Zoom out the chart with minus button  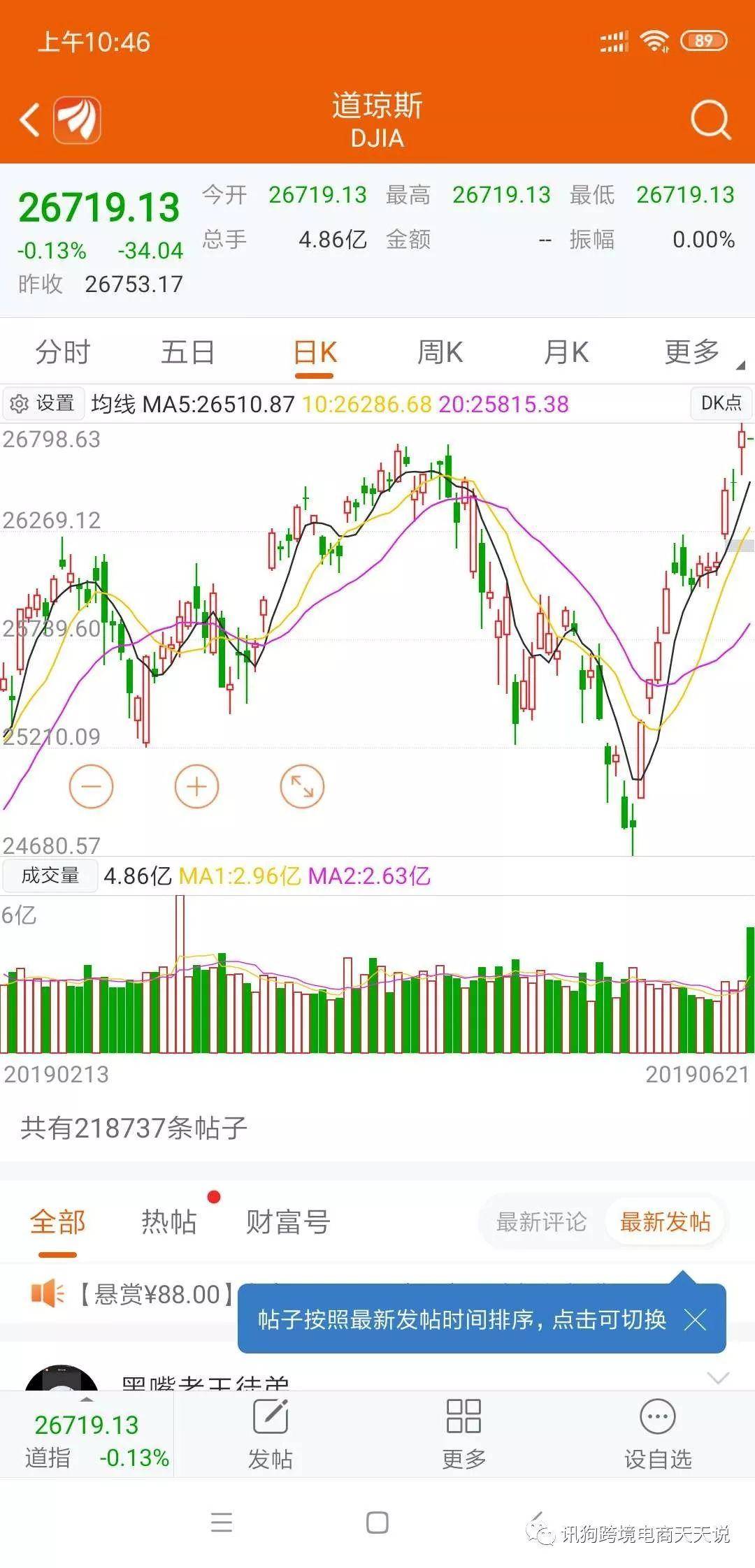click(x=91, y=786)
